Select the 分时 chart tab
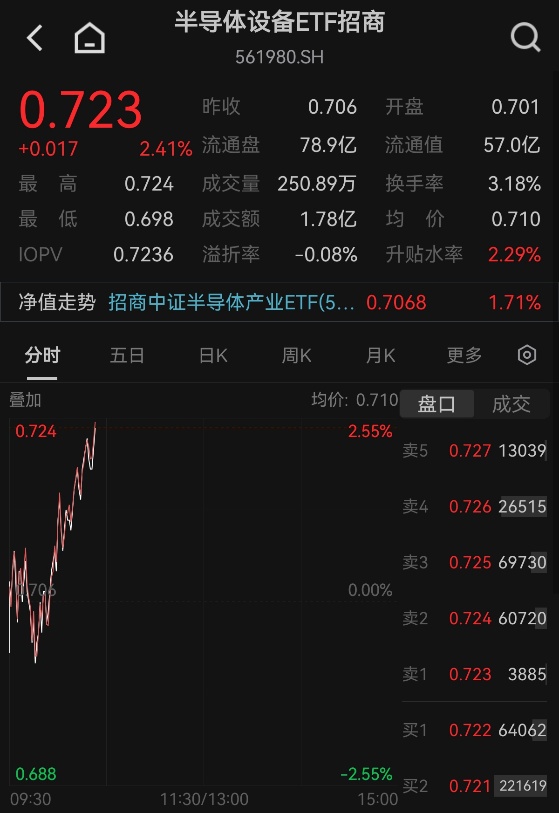The height and width of the screenshot is (813, 559). pyautogui.click(x=42, y=356)
